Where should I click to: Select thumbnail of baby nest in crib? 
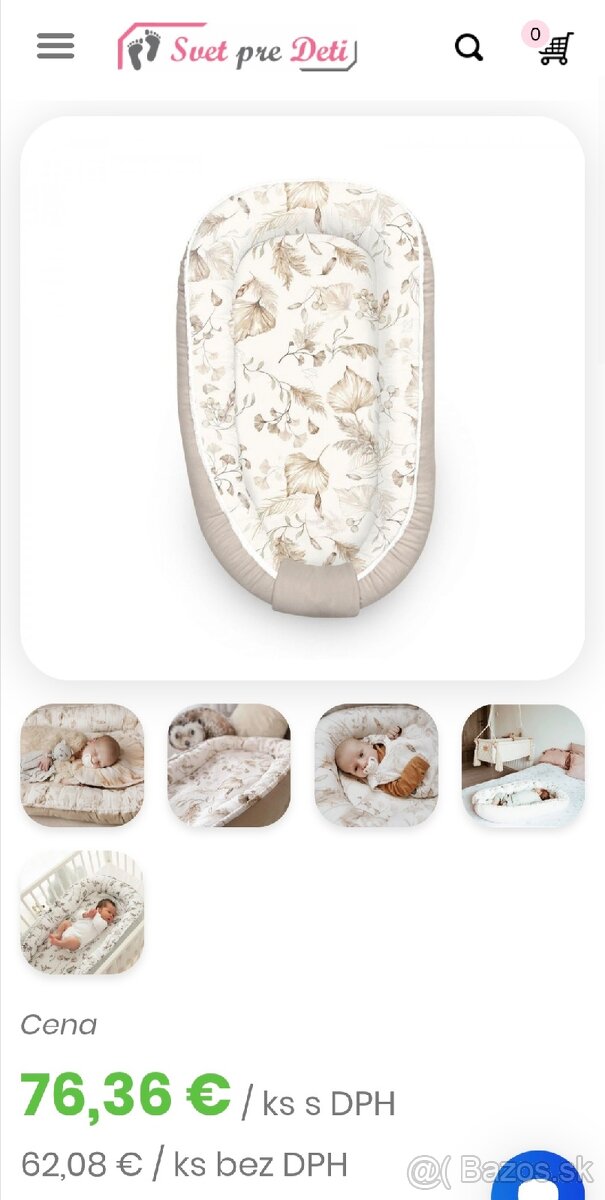(x=82, y=912)
